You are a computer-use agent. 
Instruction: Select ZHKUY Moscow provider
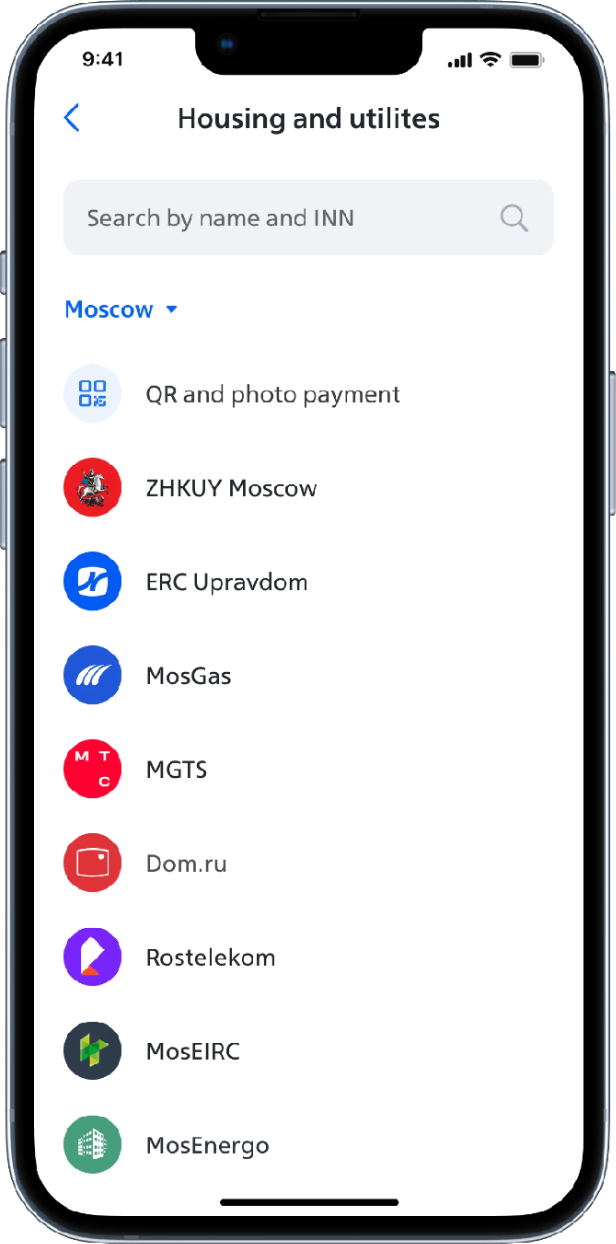tap(231, 488)
